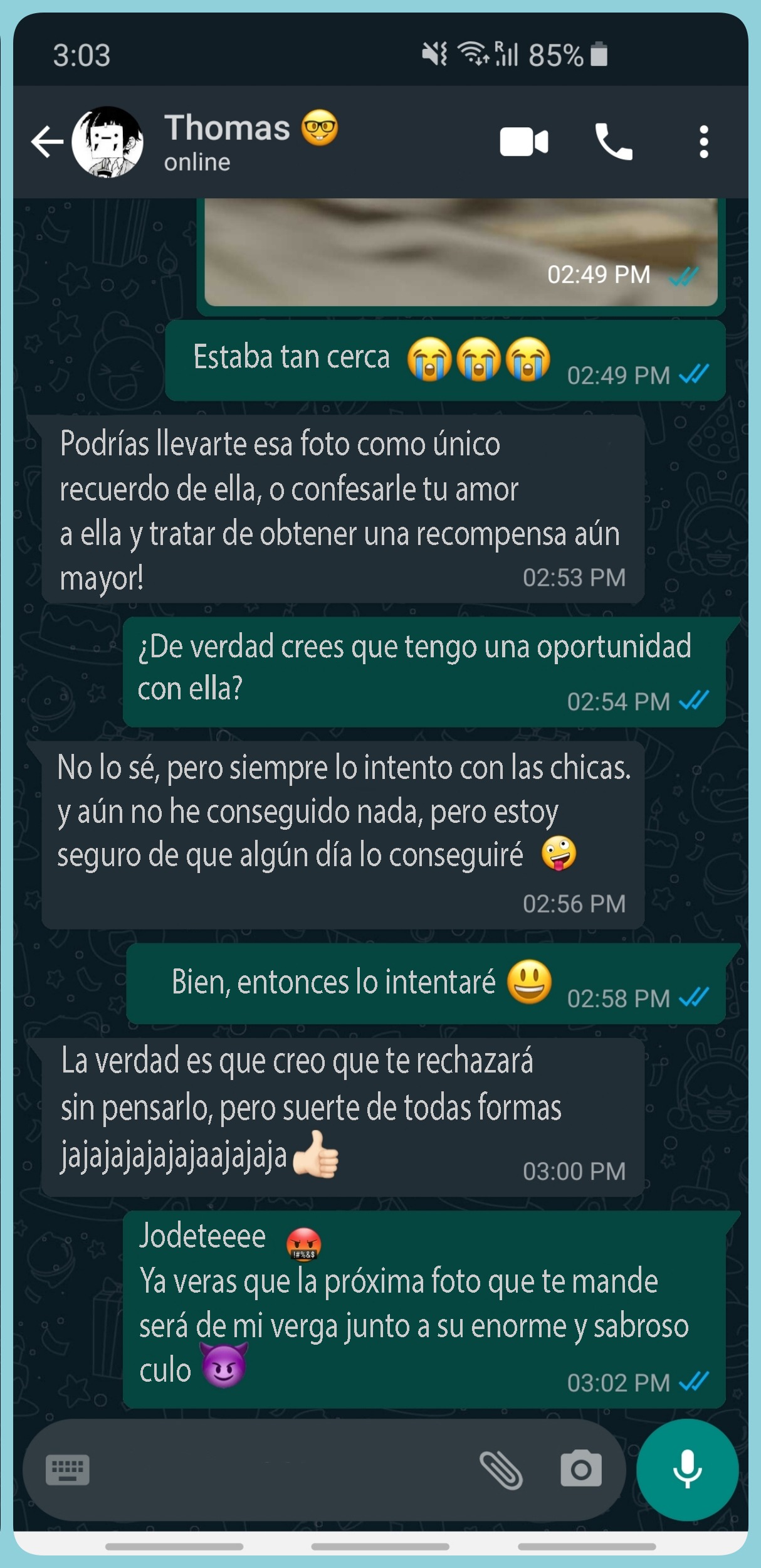The height and width of the screenshot is (1568, 761).
Task: Tap the microphone voice message button
Action: click(687, 1470)
